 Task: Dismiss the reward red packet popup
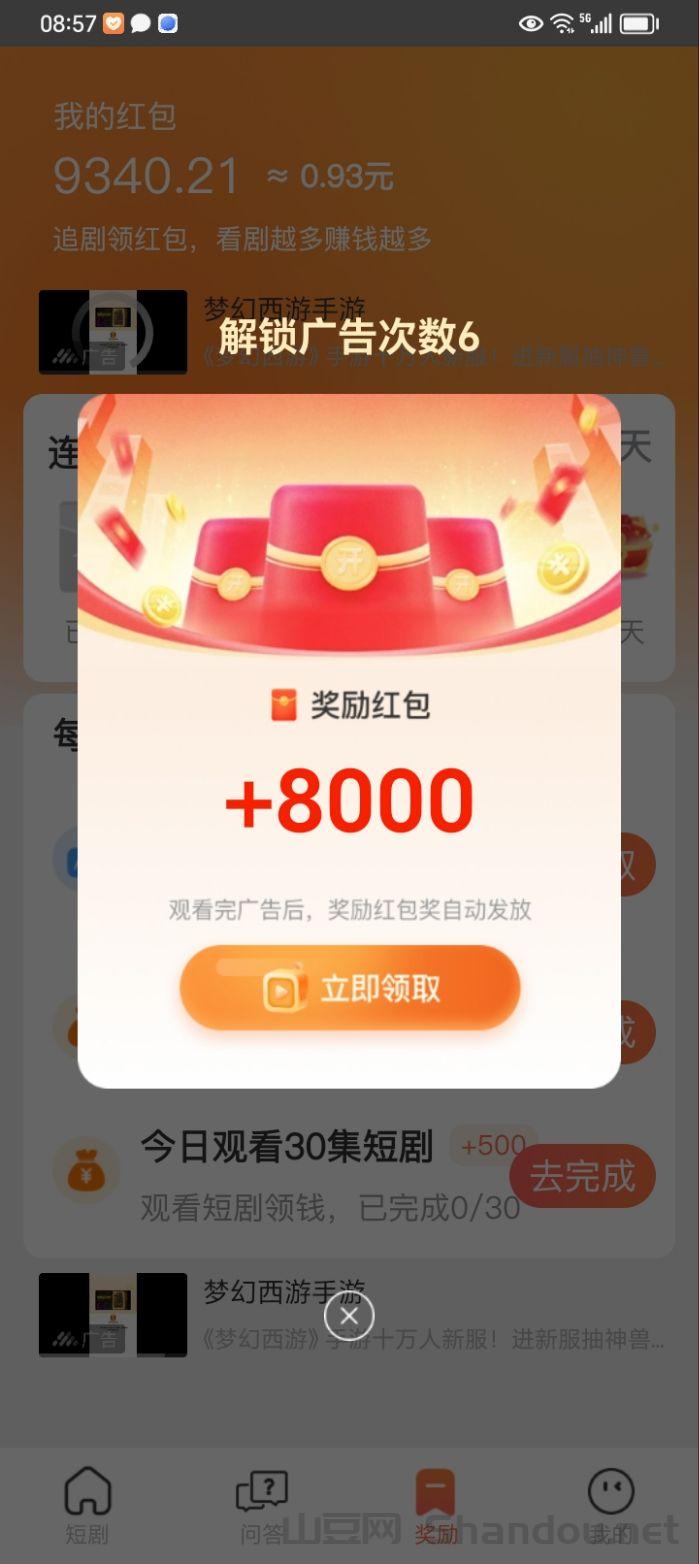(x=349, y=1316)
